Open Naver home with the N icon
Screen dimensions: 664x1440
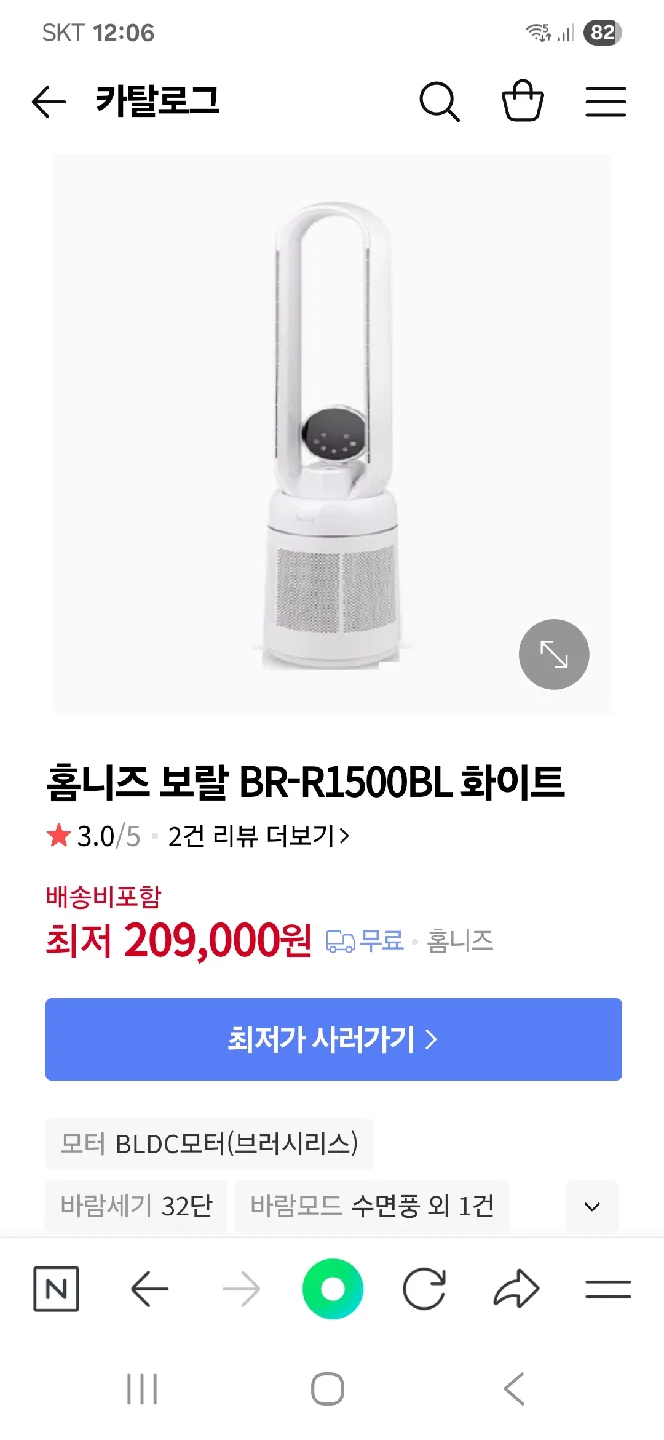click(56, 1290)
